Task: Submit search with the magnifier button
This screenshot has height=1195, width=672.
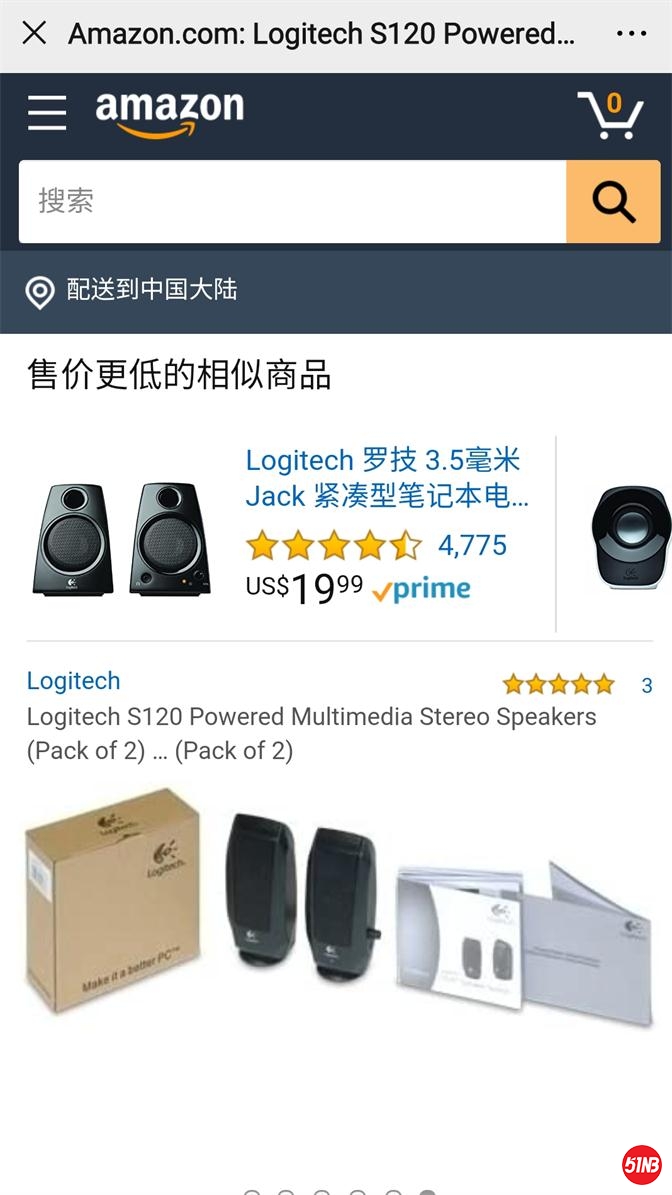Action: [613, 201]
